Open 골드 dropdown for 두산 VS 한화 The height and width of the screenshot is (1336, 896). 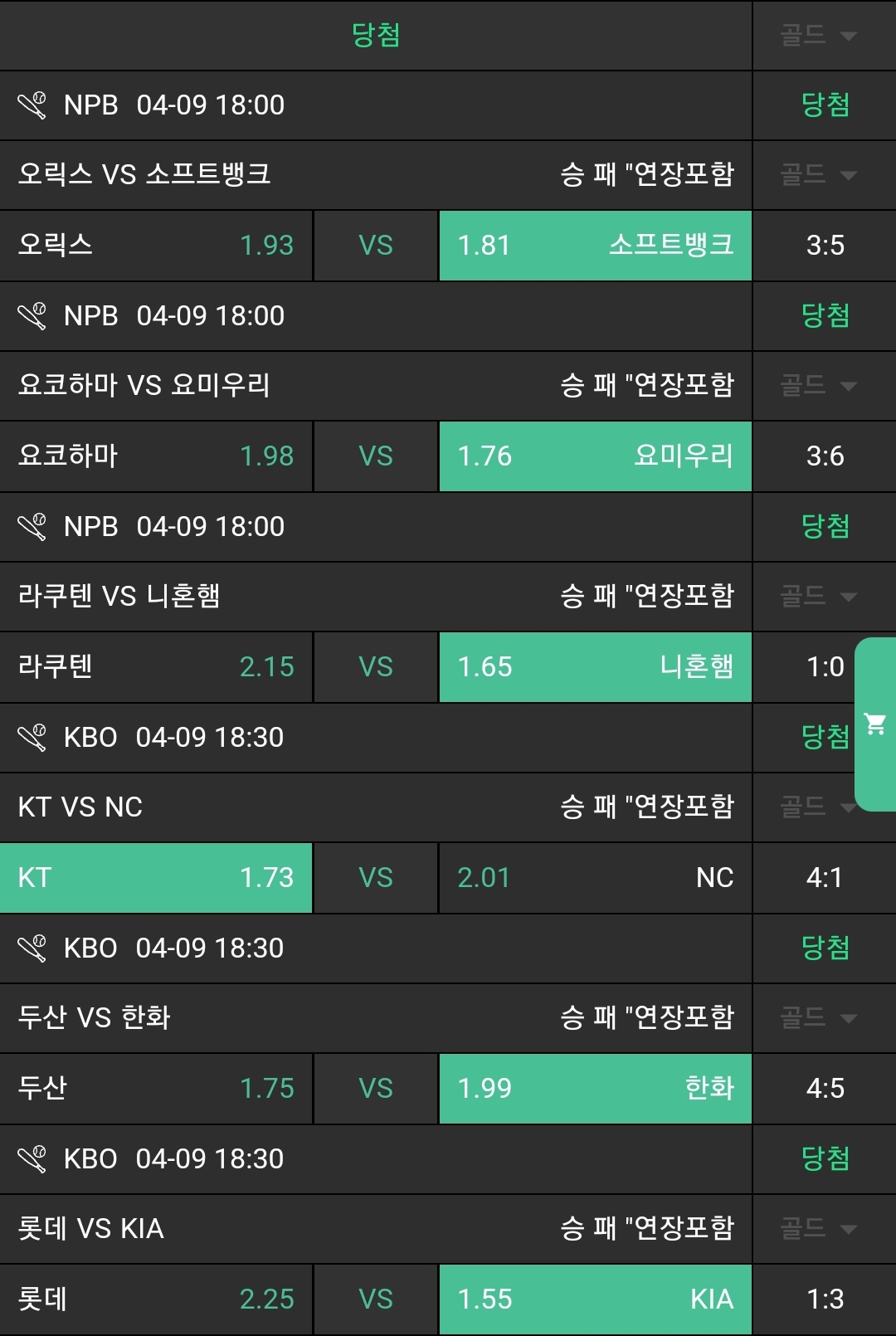(x=818, y=1017)
